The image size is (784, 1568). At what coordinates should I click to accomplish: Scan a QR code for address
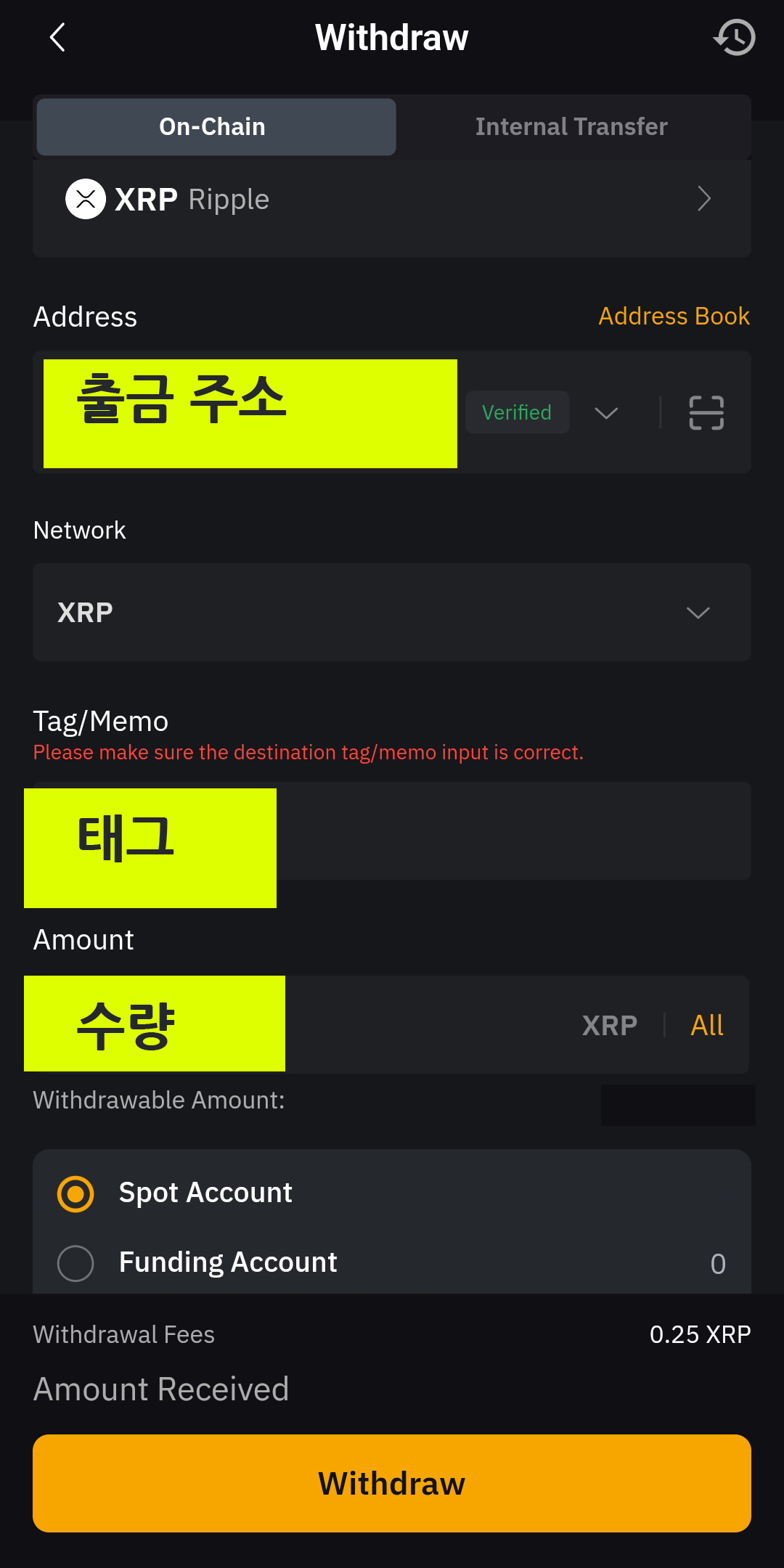(x=706, y=413)
